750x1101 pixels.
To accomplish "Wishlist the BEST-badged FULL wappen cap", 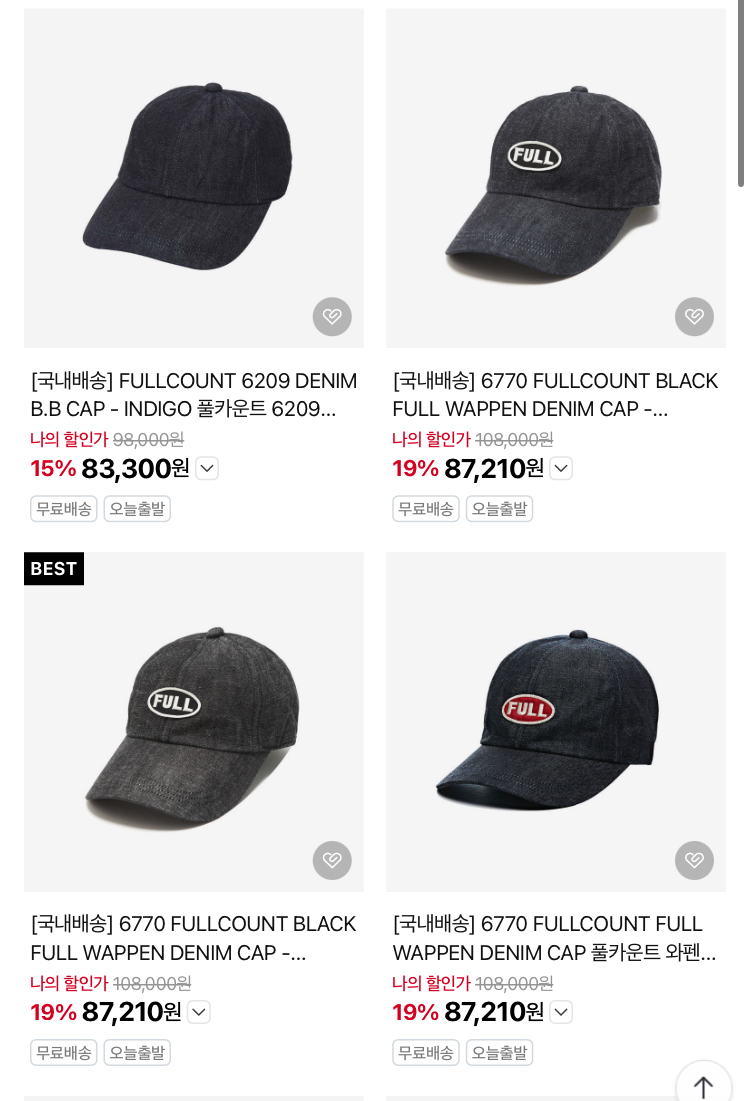I will point(332,860).
